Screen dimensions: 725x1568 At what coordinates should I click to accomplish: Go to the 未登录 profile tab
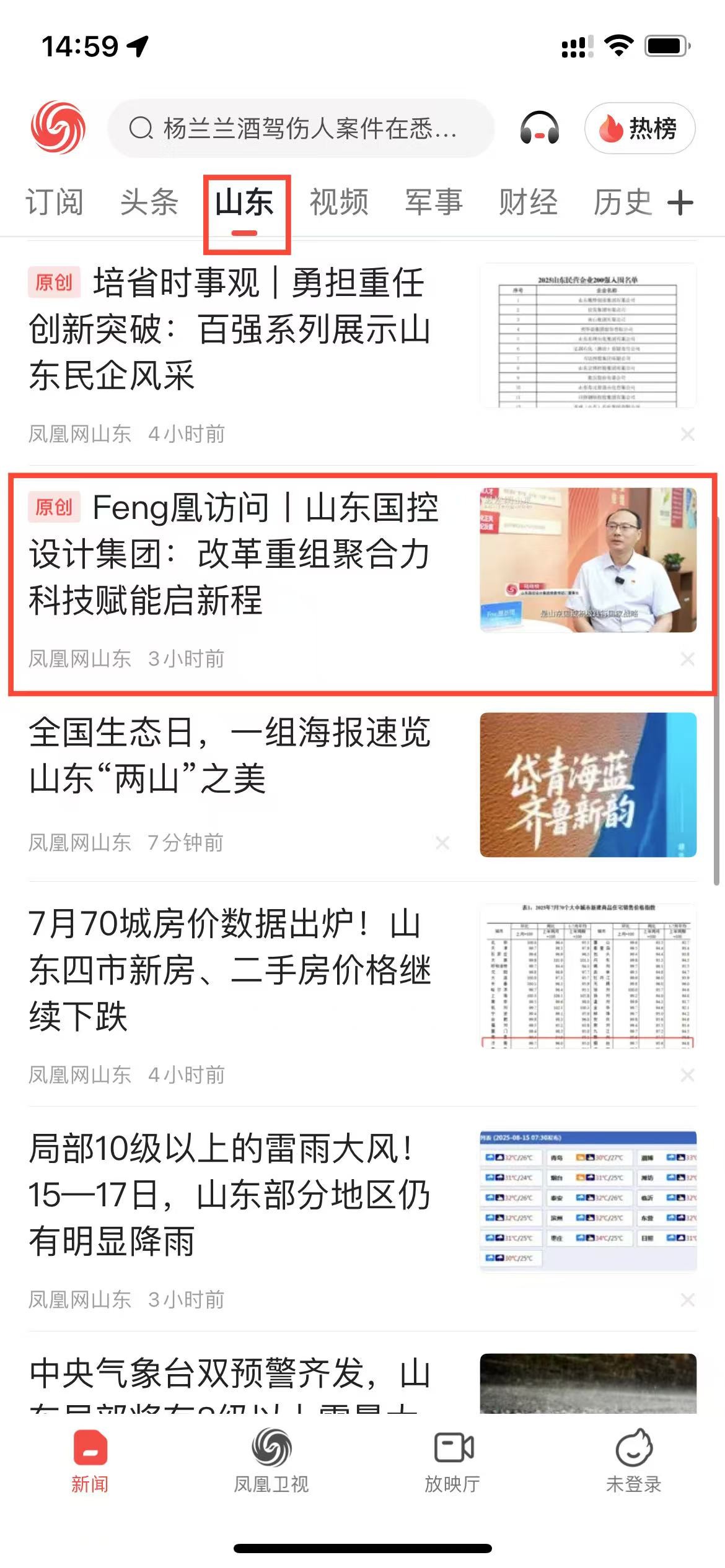(634, 1460)
